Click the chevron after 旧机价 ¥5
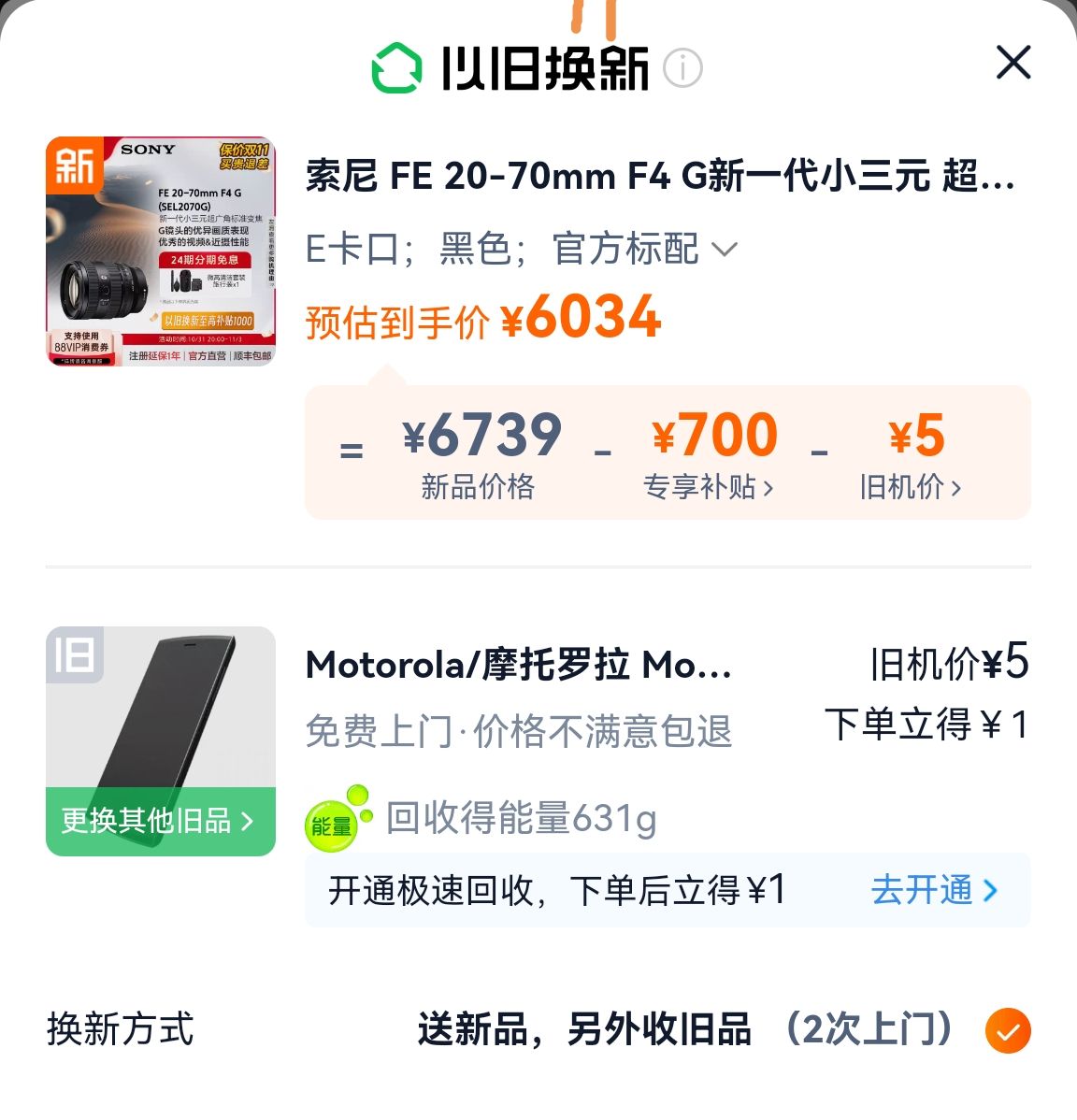Screen dimensions: 1077x1120 (955, 487)
